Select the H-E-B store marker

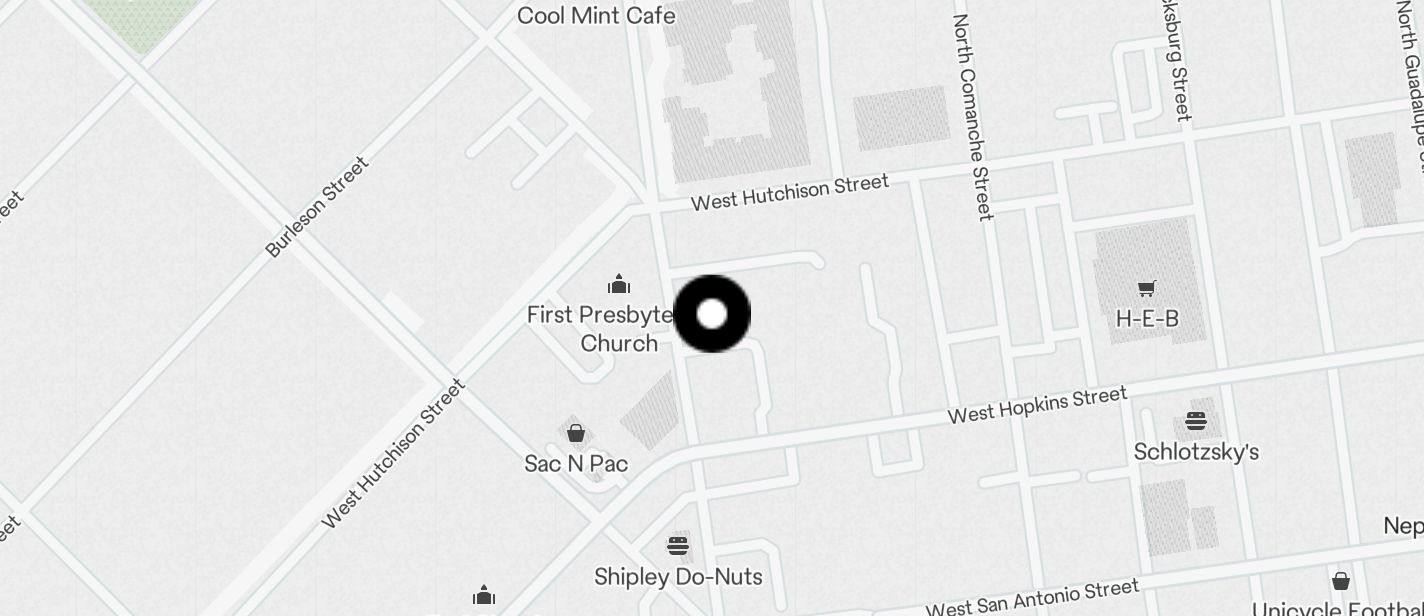click(1147, 289)
